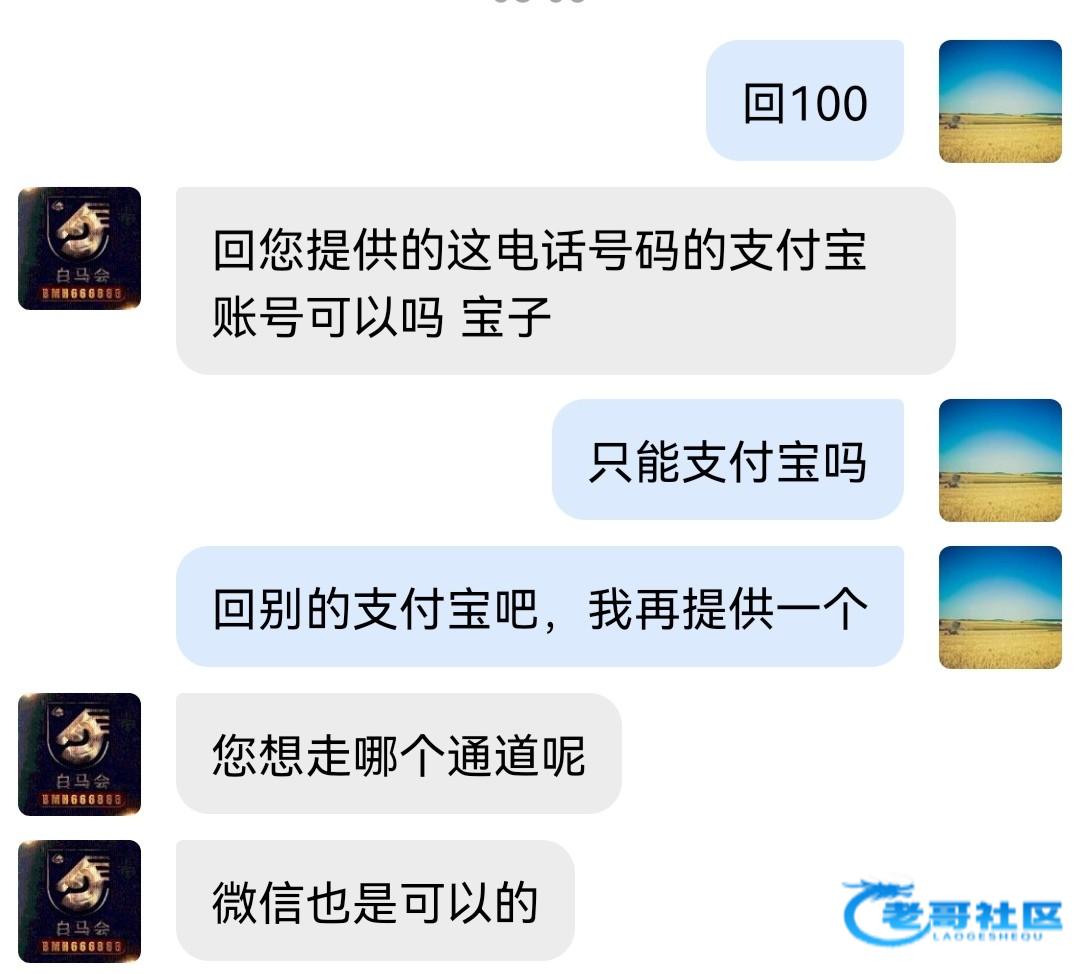Screen dimensions: 1080x974
Task: View 白马会 profile beside 您想走哪个通道呢
Action: click(x=80, y=754)
